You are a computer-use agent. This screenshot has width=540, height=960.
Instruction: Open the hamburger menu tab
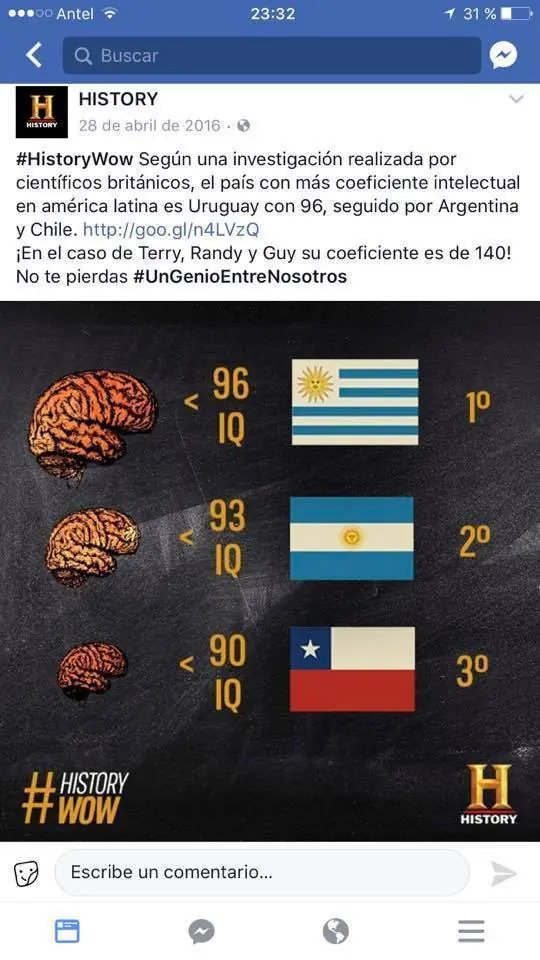coord(471,931)
